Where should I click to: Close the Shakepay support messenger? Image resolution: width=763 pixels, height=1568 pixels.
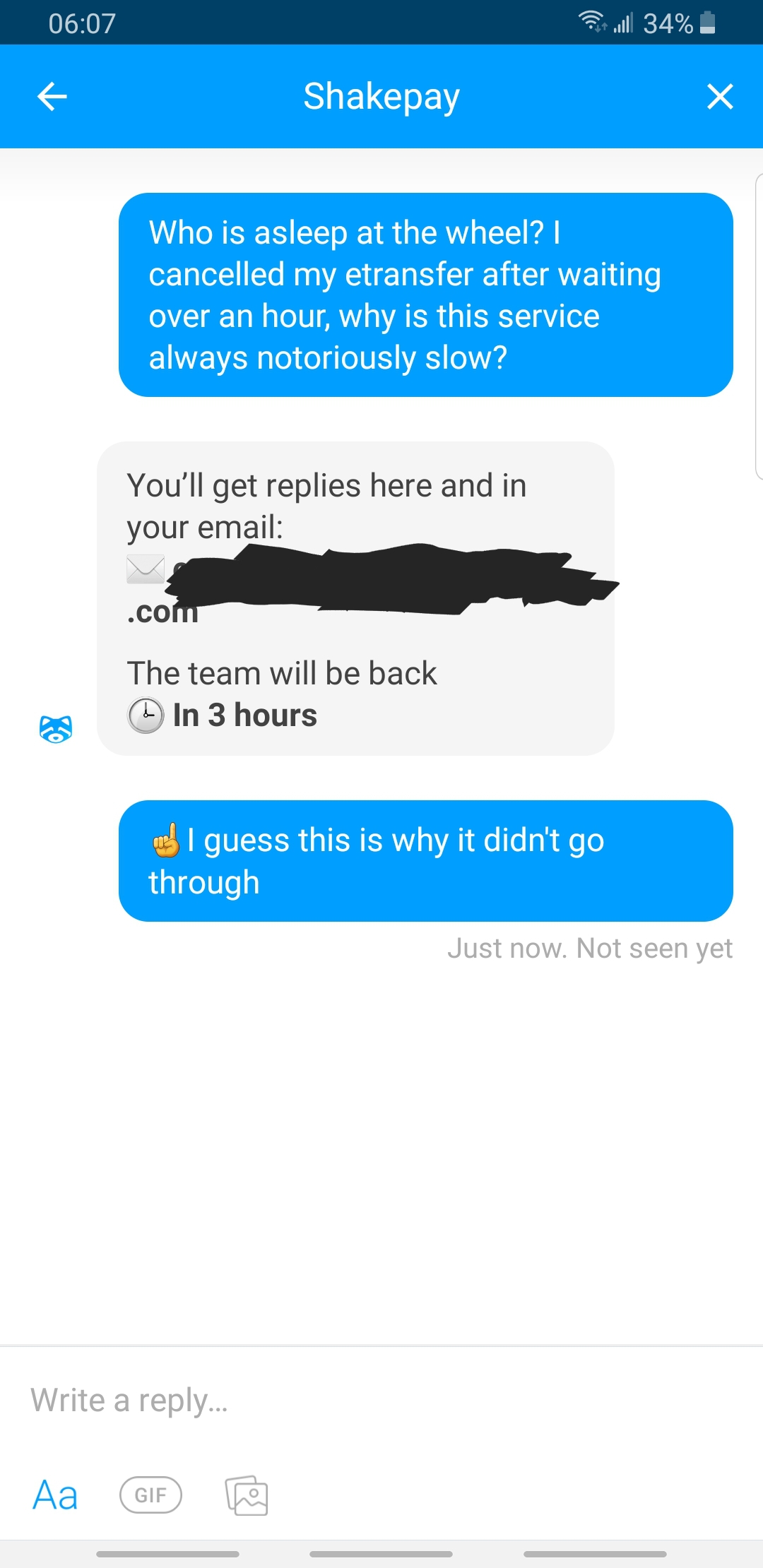pos(720,97)
